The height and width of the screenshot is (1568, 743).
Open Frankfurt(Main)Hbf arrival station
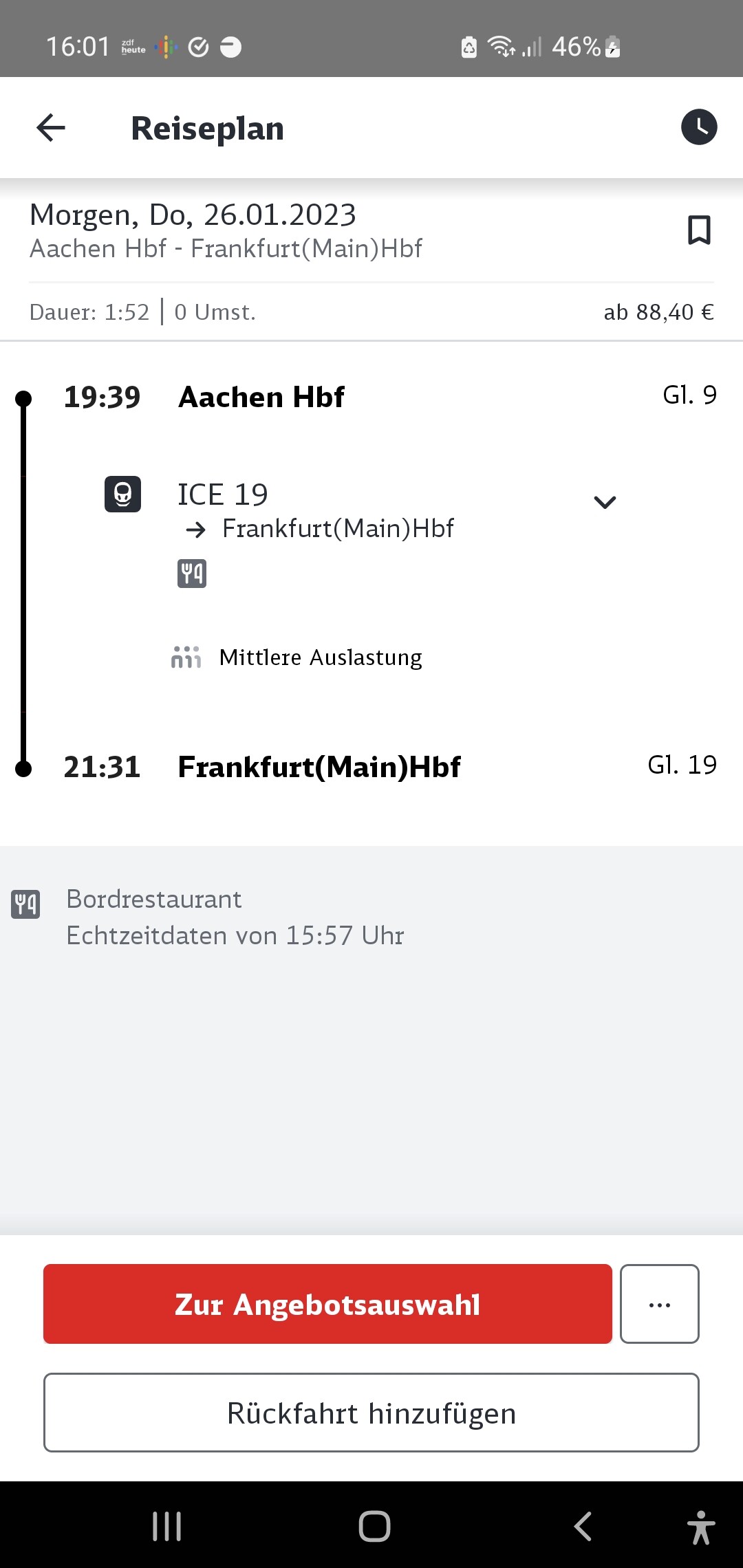point(319,767)
